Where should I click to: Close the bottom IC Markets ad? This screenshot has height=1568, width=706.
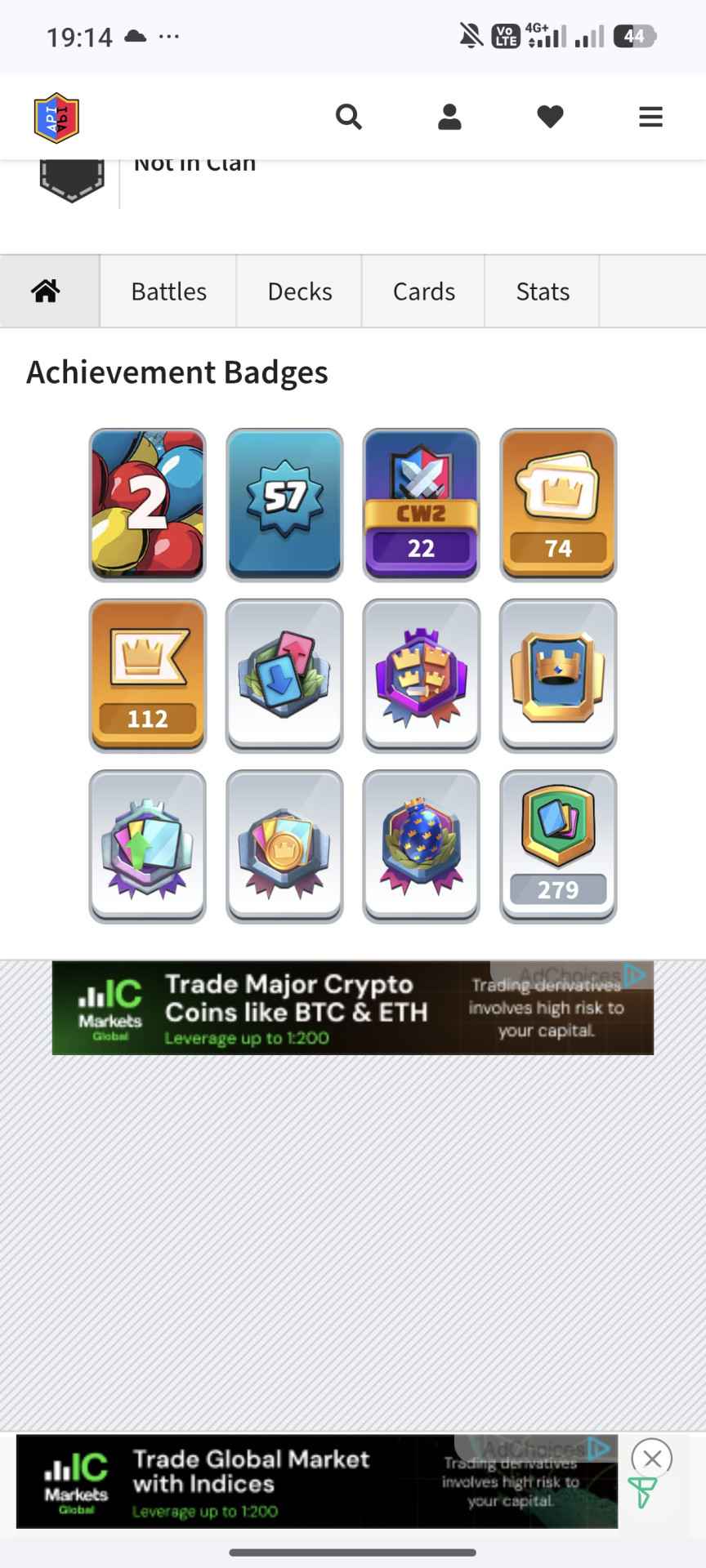652,1459
